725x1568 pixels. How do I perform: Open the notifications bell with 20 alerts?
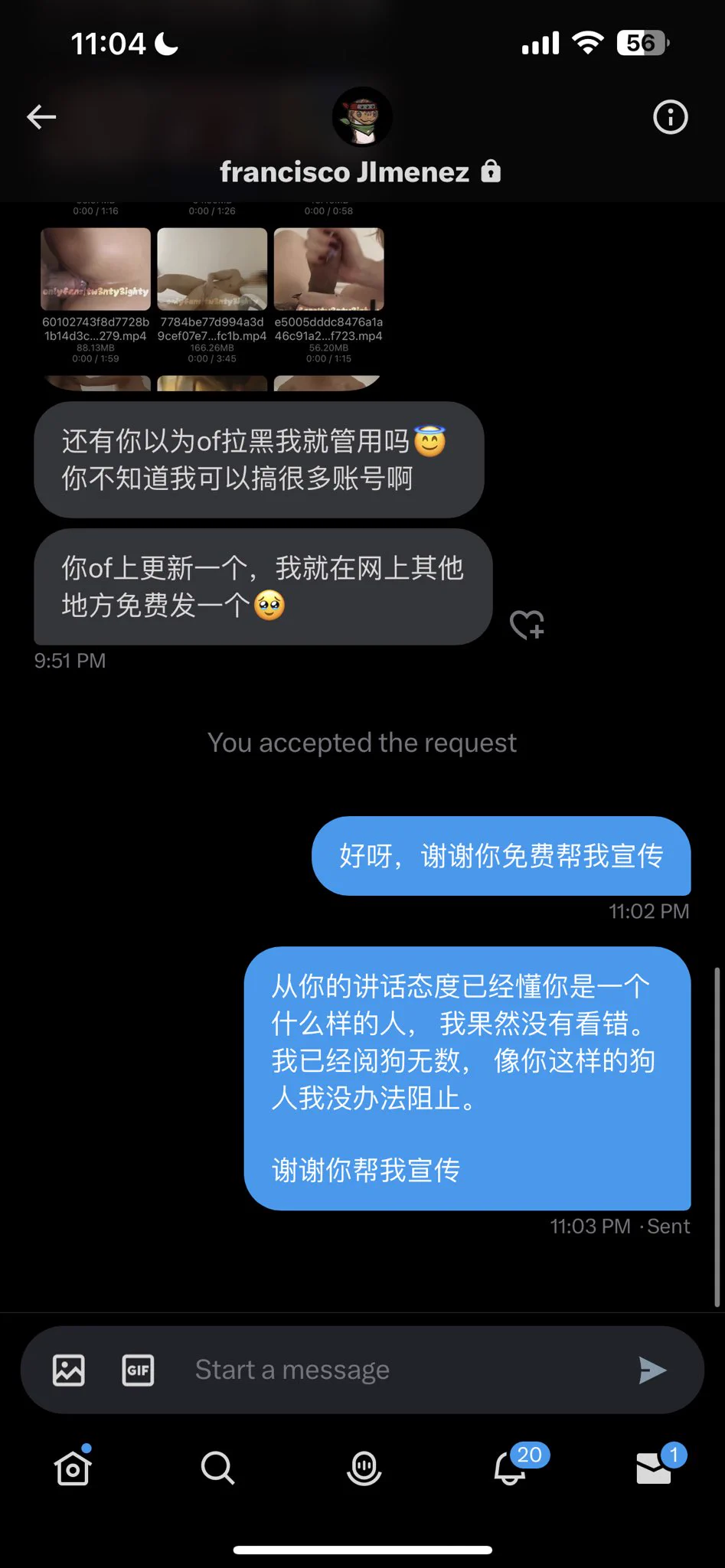511,1468
